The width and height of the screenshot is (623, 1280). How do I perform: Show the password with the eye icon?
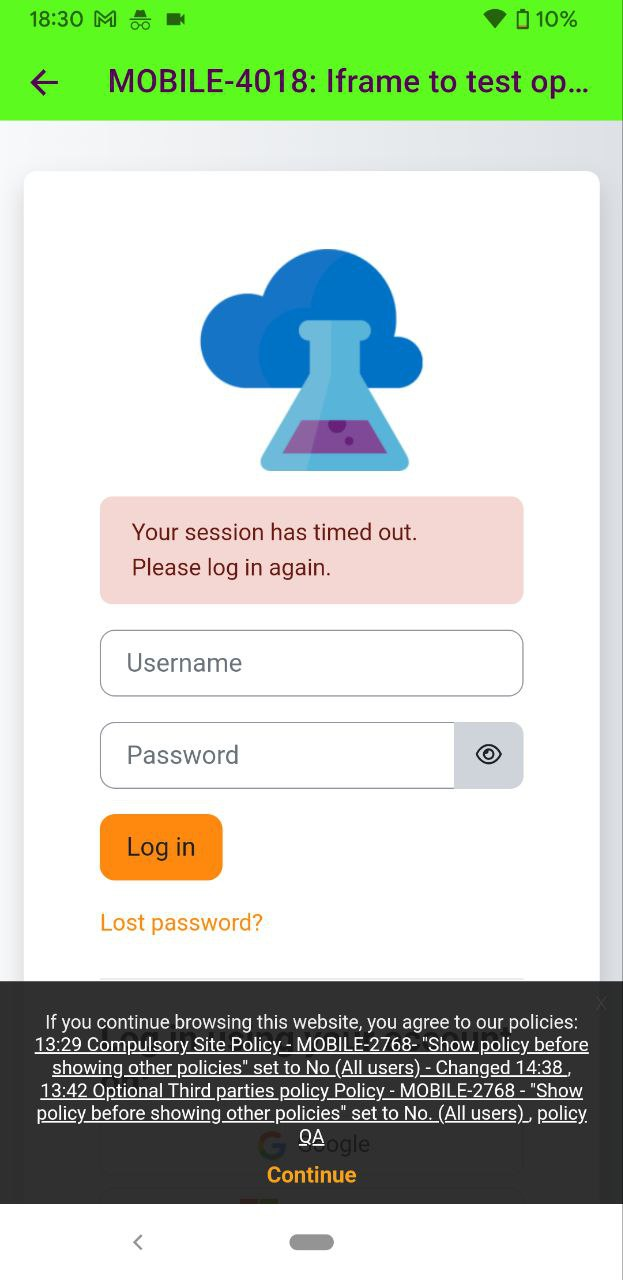click(489, 755)
